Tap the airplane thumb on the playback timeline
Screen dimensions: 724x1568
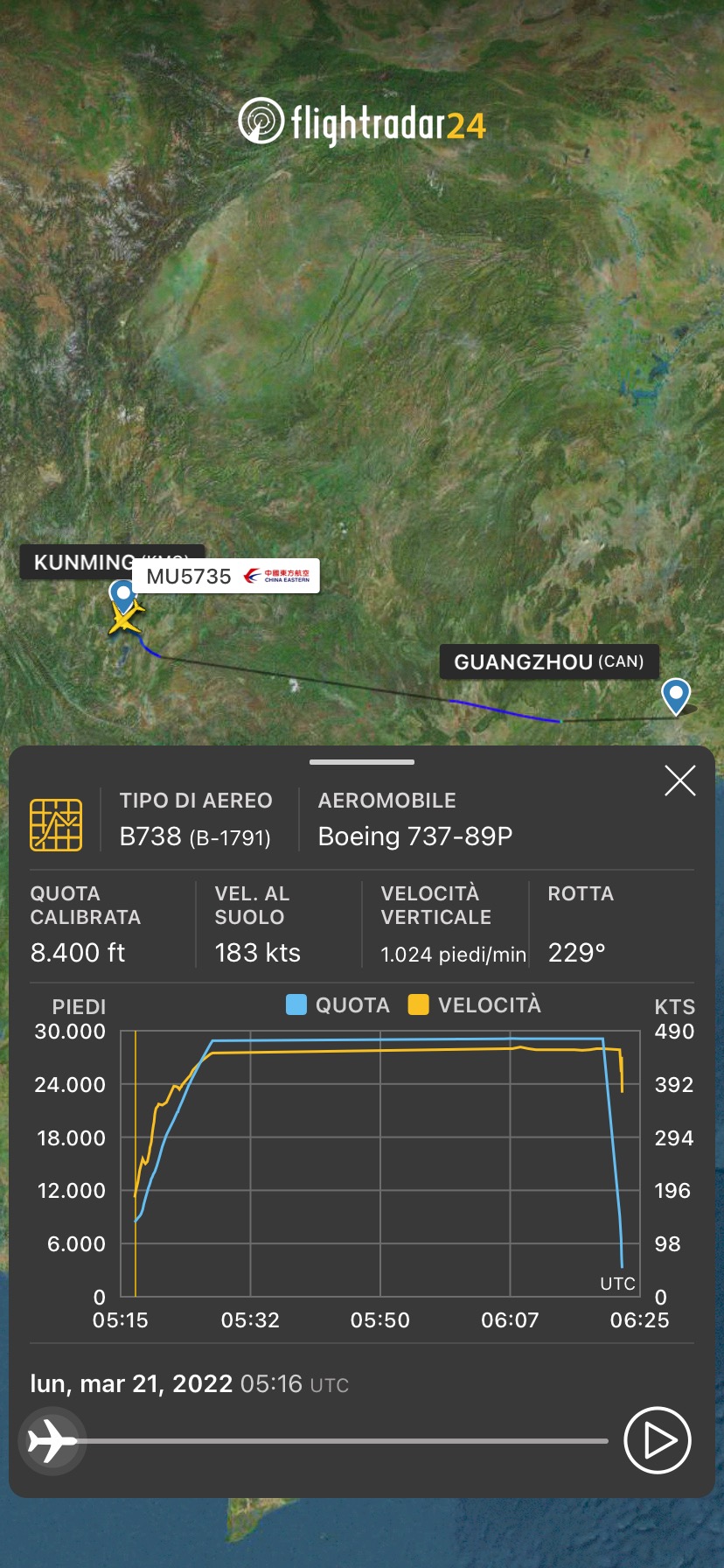[x=51, y=1440]
